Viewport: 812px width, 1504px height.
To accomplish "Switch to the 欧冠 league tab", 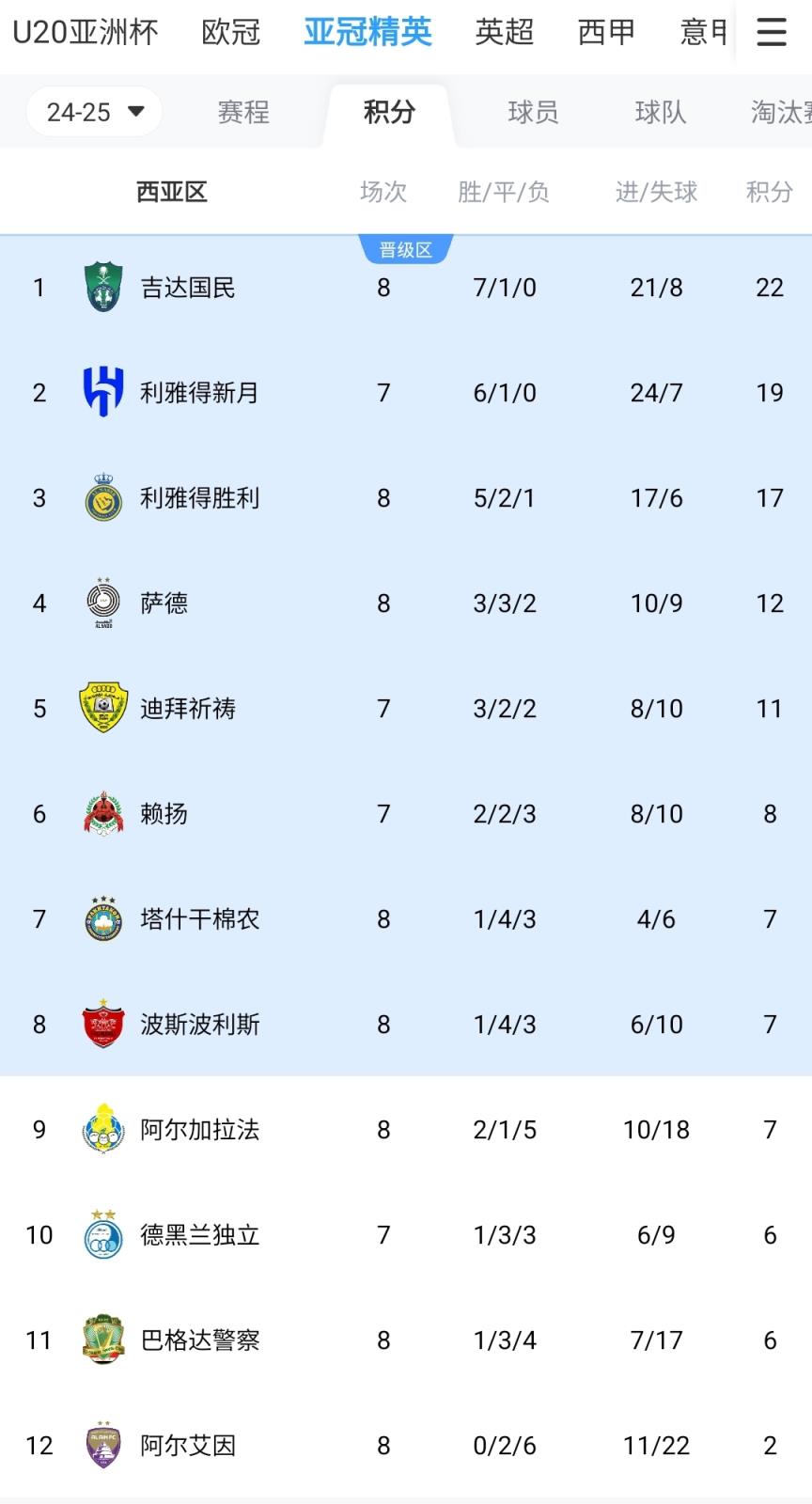I will tap(231, 33).
